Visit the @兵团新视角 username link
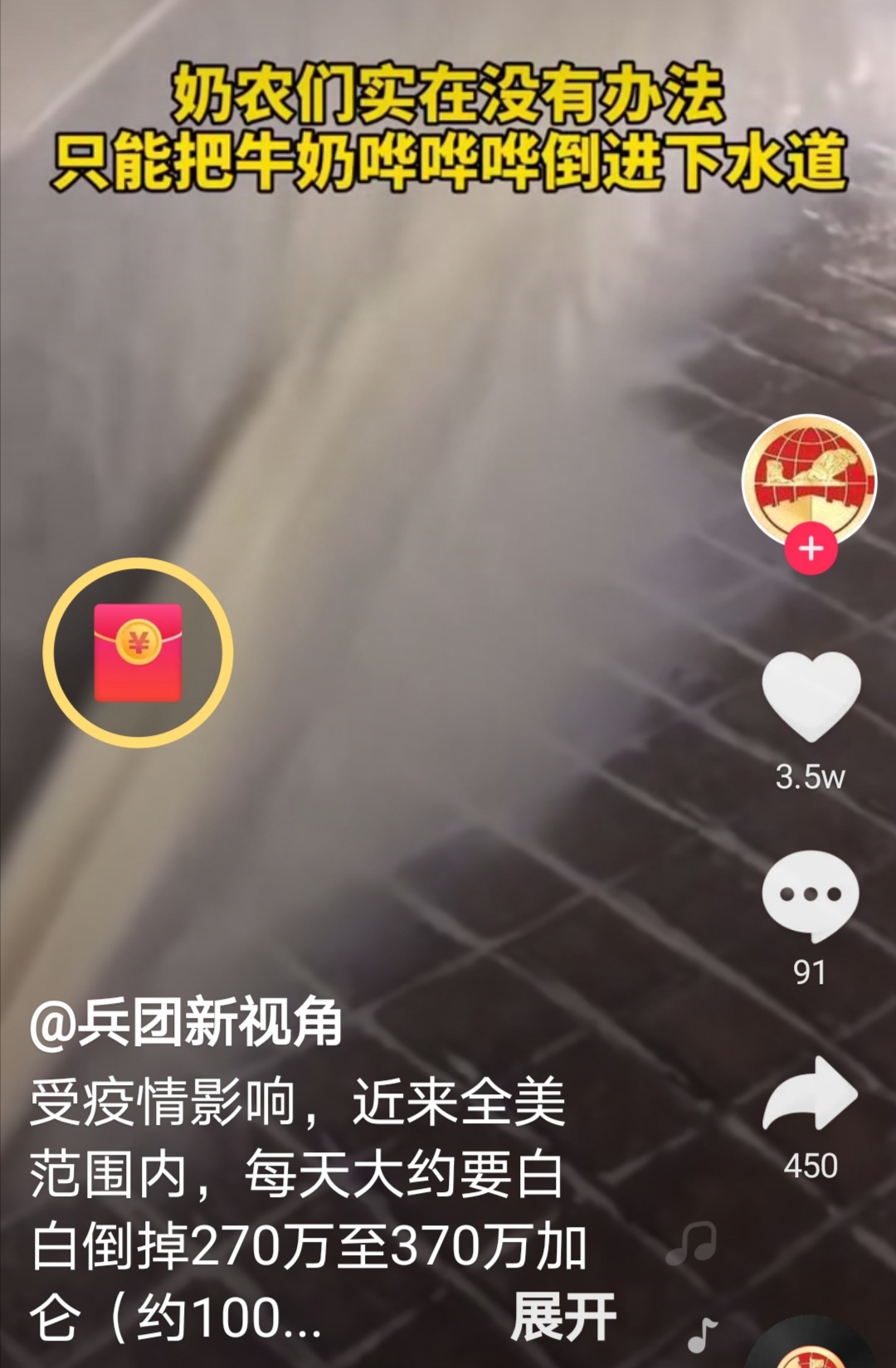The image size is (896, 1368). [186, 1023]
